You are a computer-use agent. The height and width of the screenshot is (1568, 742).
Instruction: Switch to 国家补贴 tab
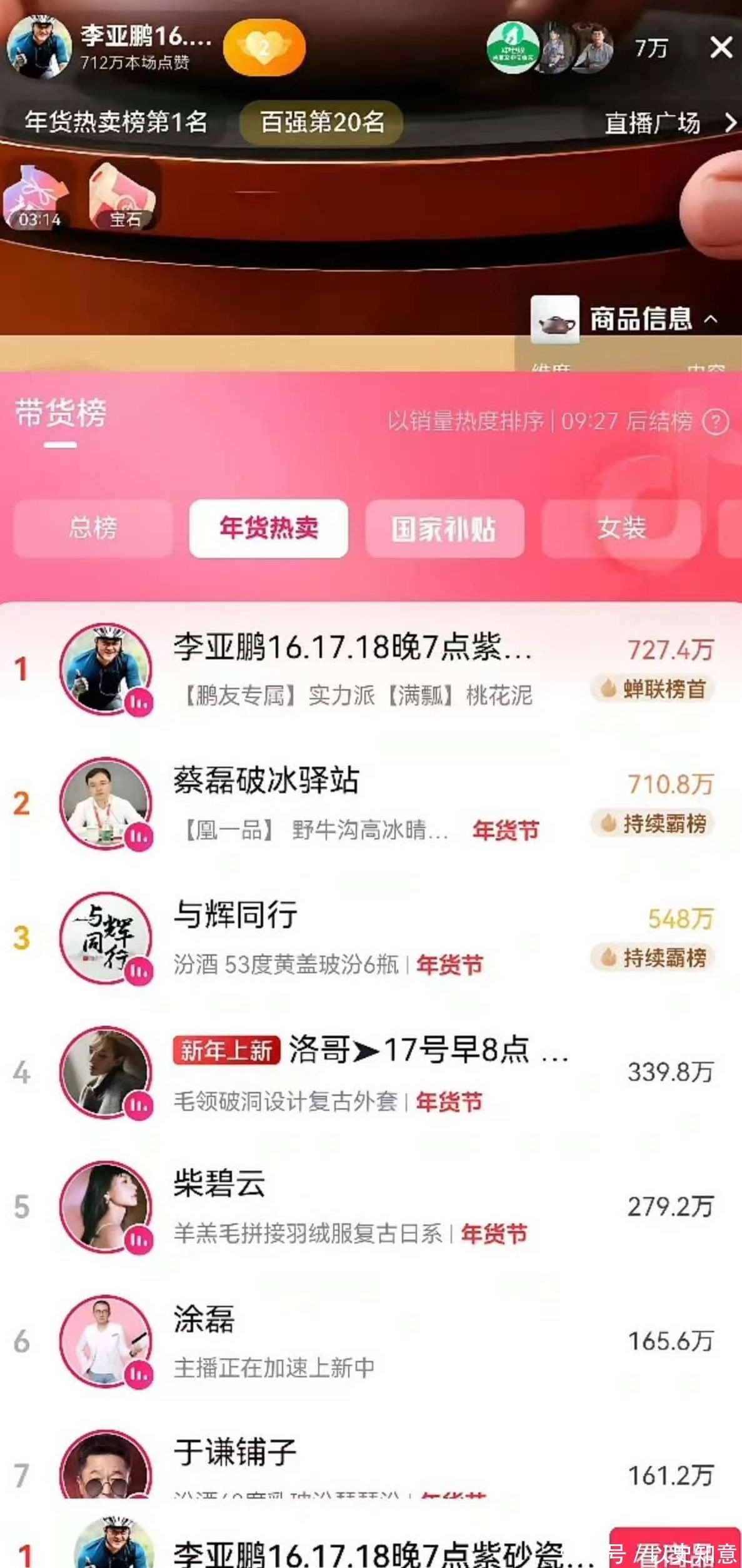point(444,529)
